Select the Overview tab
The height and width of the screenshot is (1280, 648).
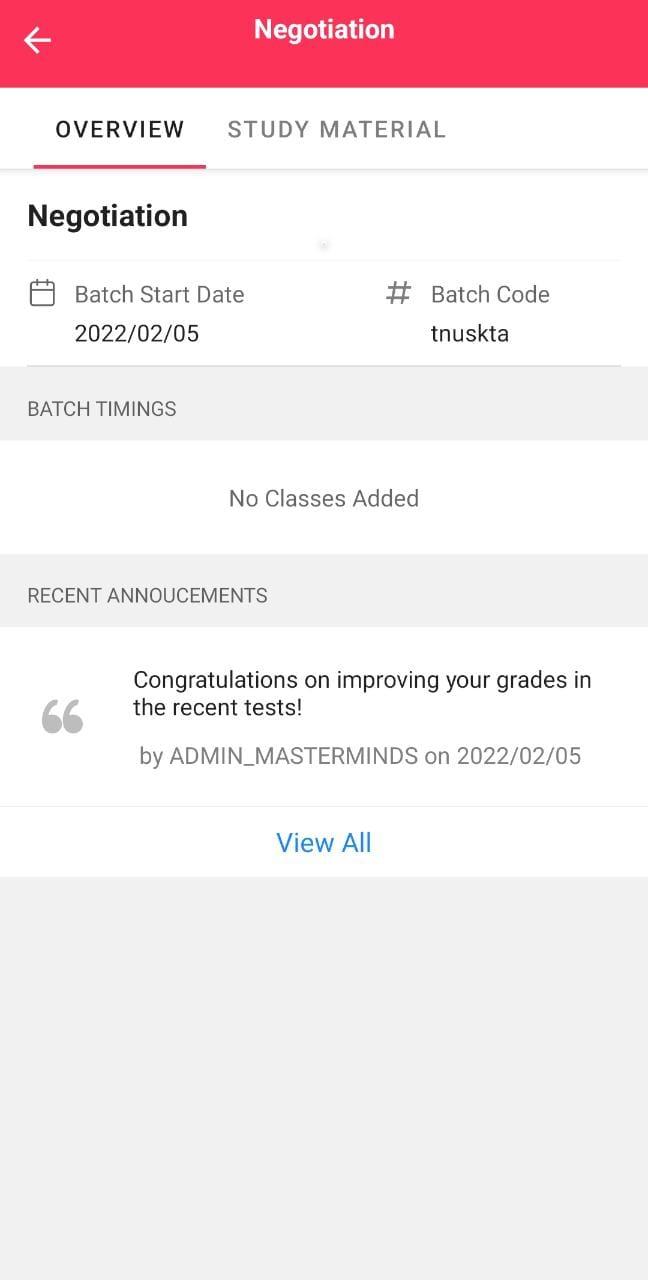(x=120, y=129)
